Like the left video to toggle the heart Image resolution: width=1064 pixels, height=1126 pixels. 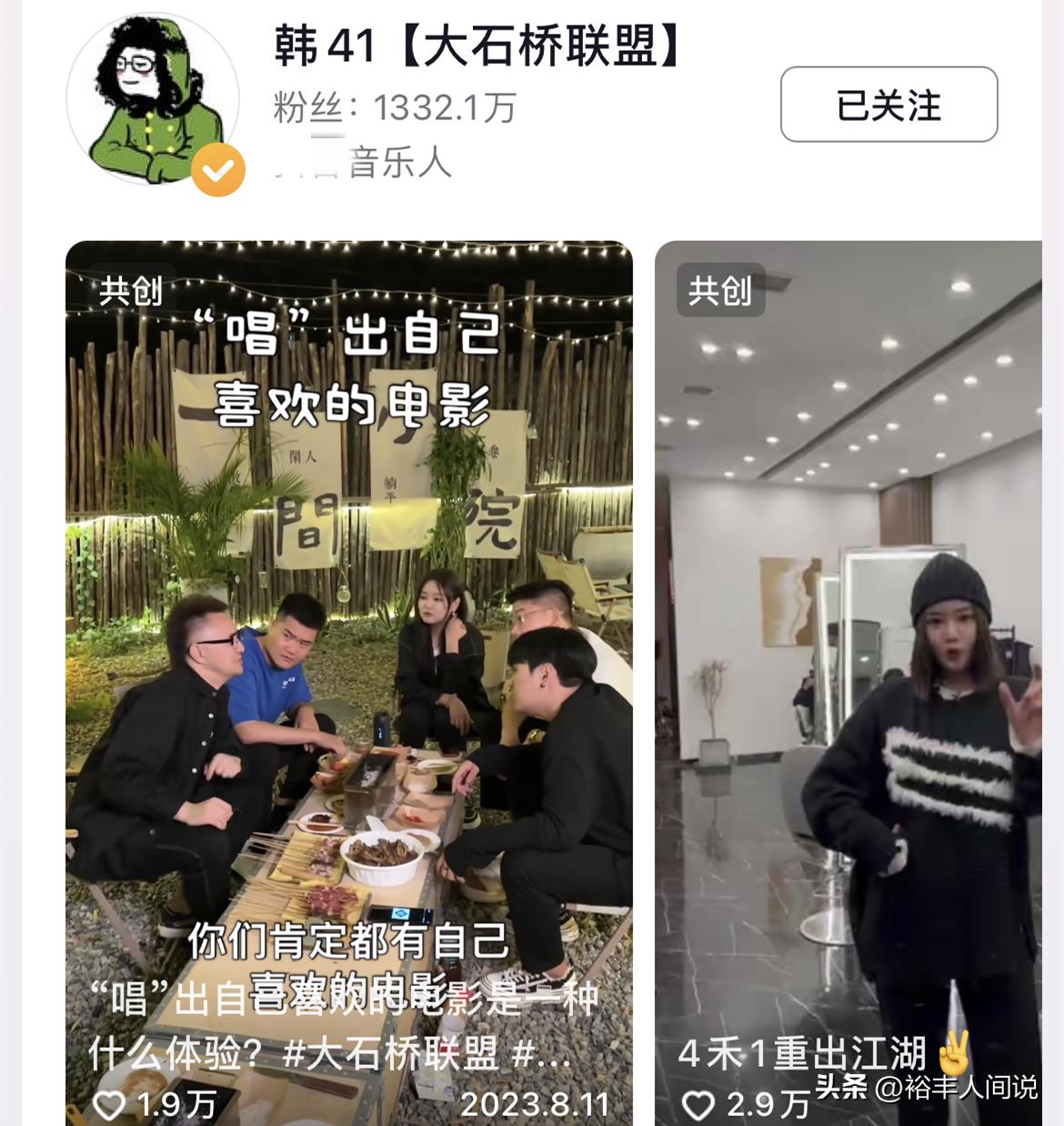[x=111, y=1106]
